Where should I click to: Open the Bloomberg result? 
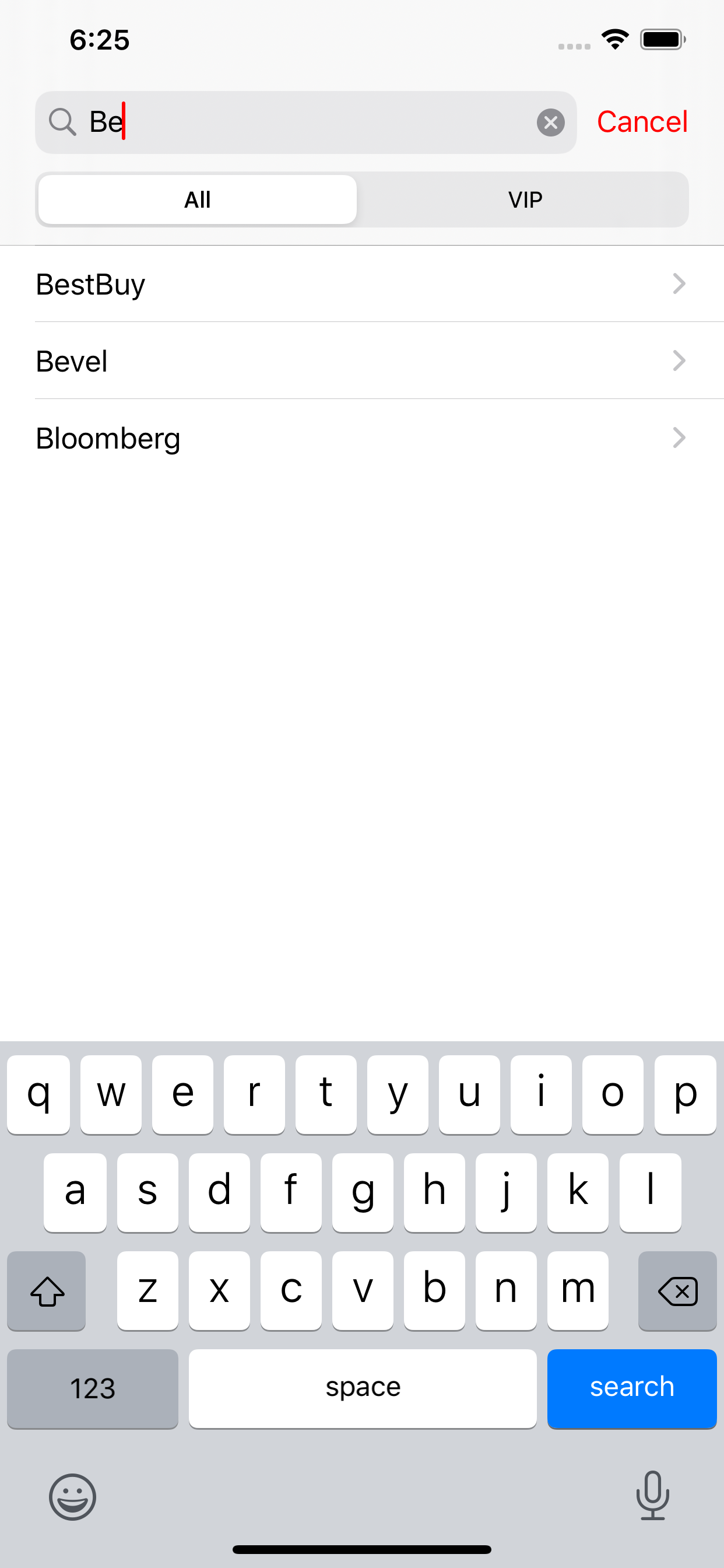point(361,438)
